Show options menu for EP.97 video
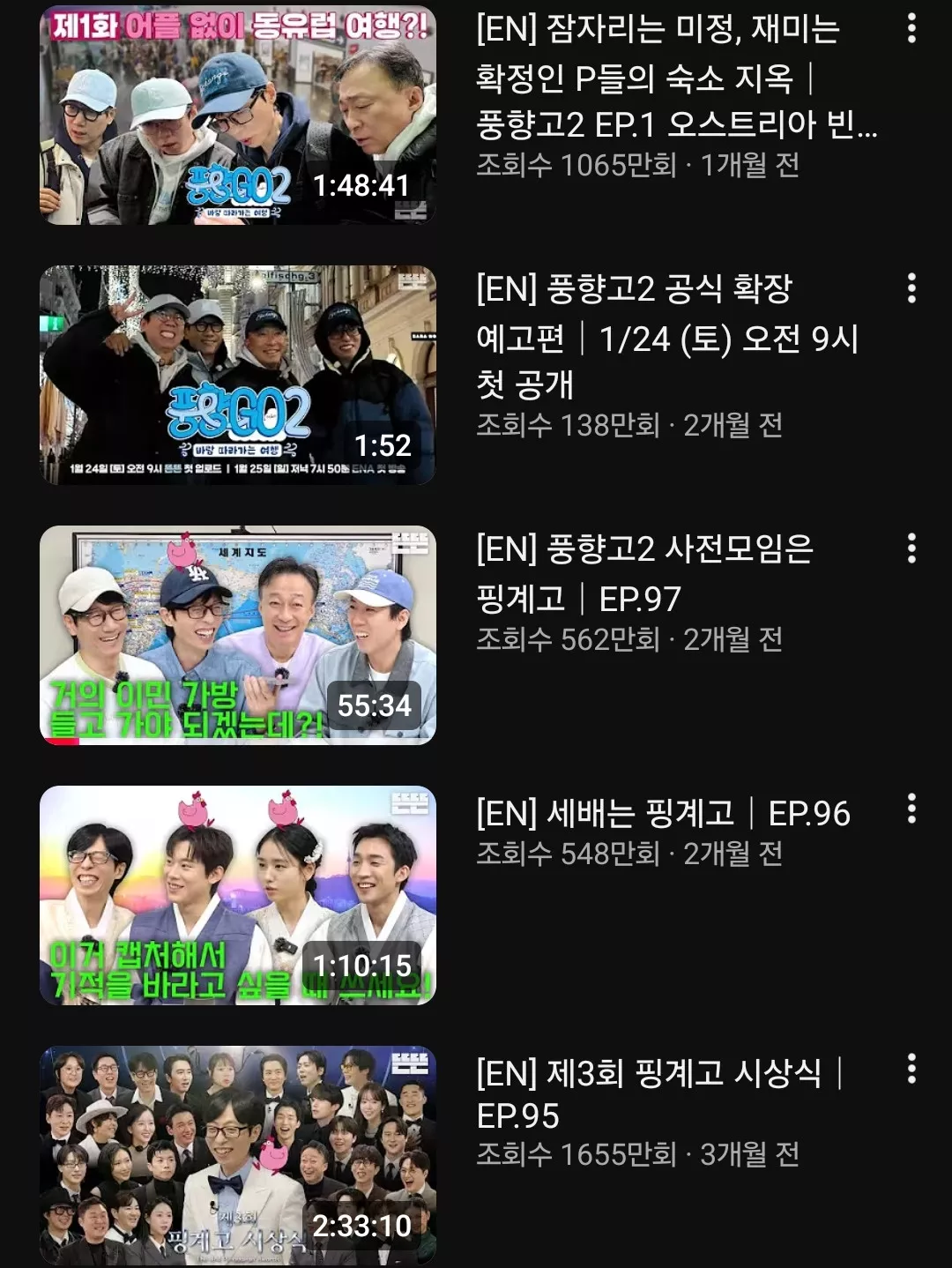 (911, 548)
